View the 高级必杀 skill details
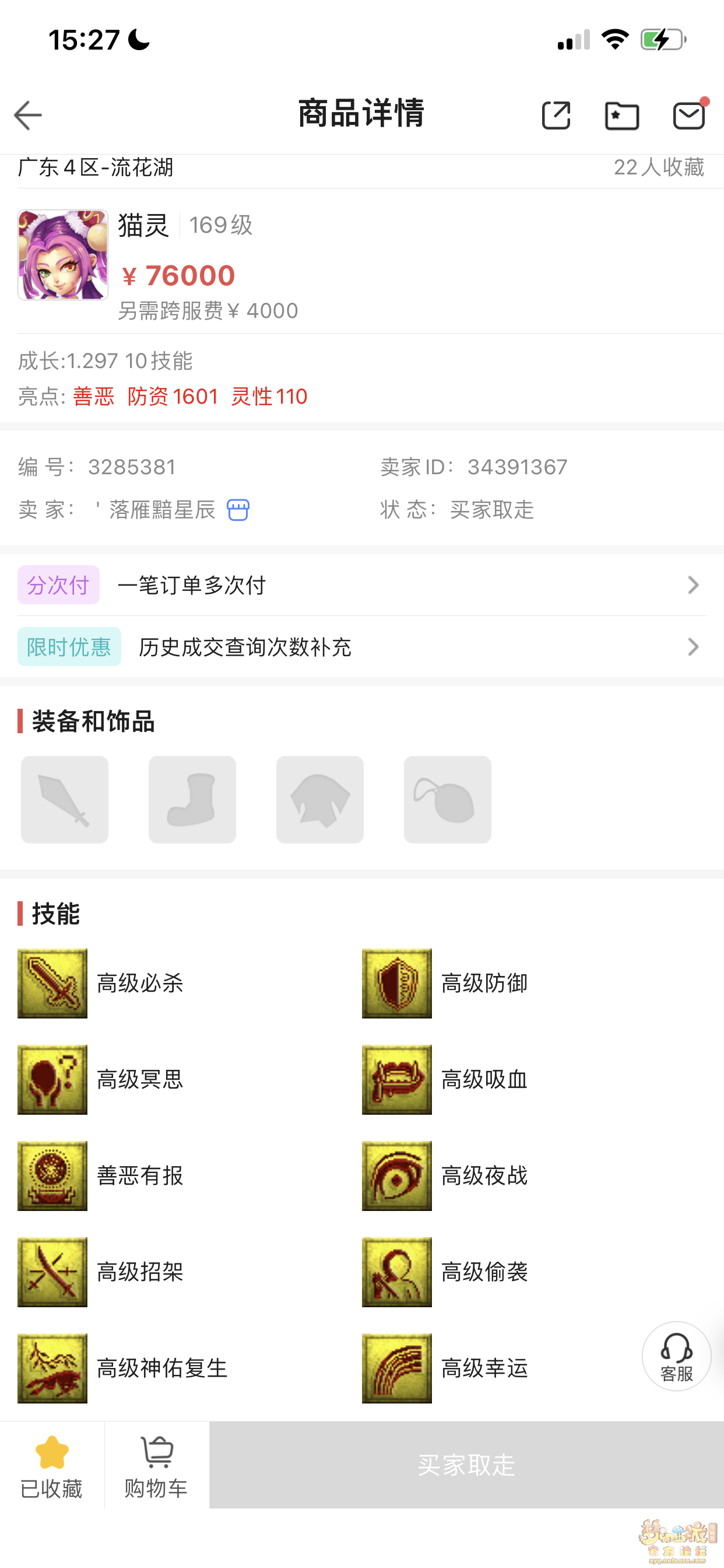 [52, 983]
